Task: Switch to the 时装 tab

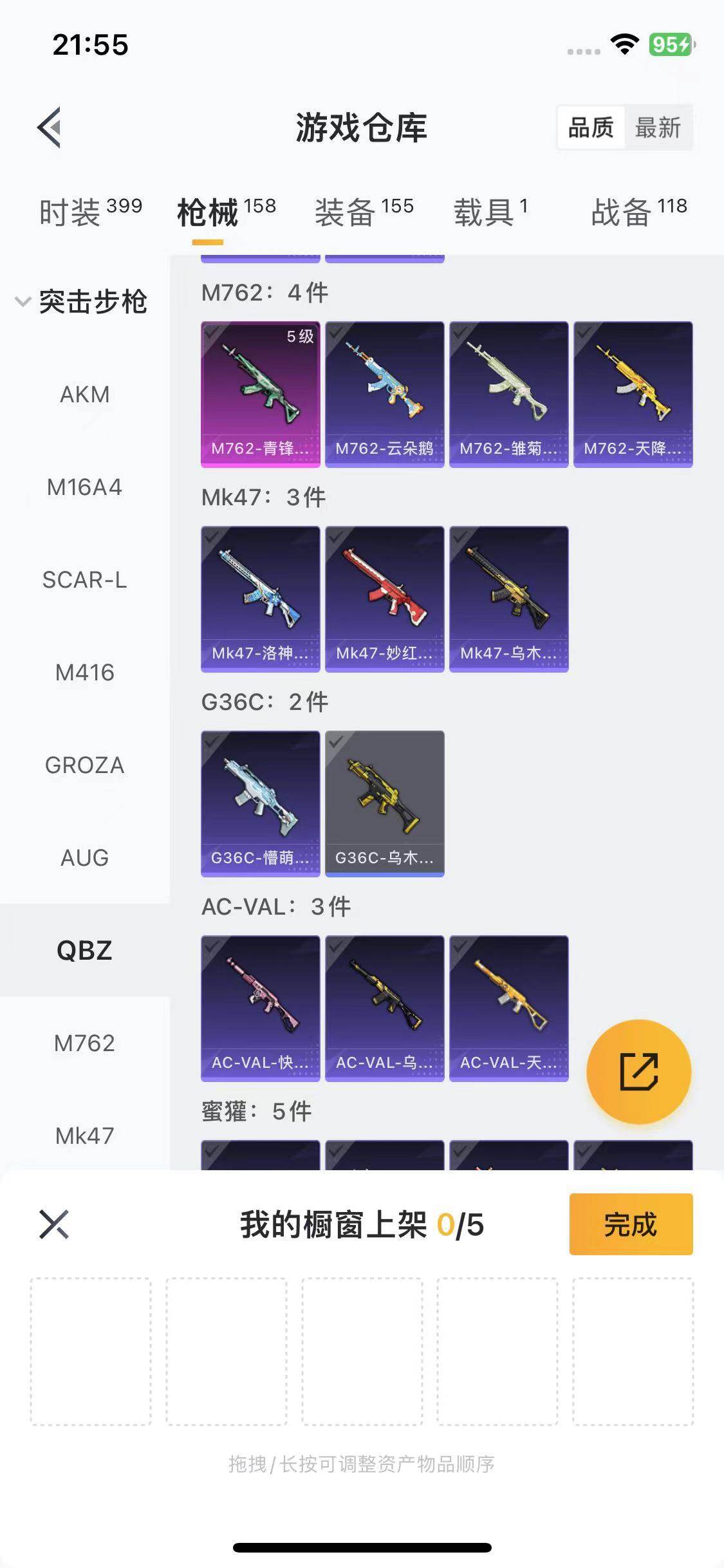Action: (x=89, y=211)
